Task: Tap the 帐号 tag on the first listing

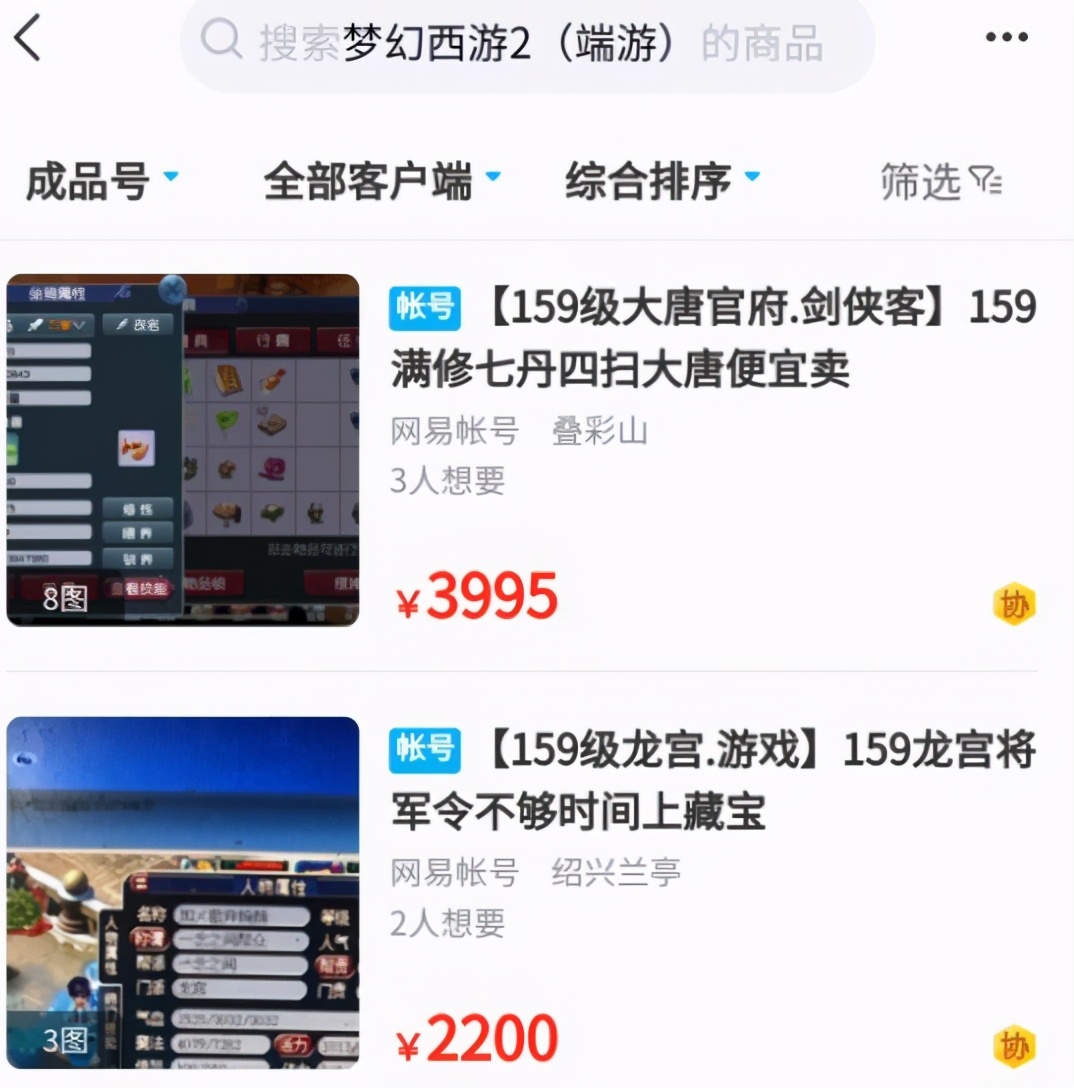Action: click(x=424, y=307)
